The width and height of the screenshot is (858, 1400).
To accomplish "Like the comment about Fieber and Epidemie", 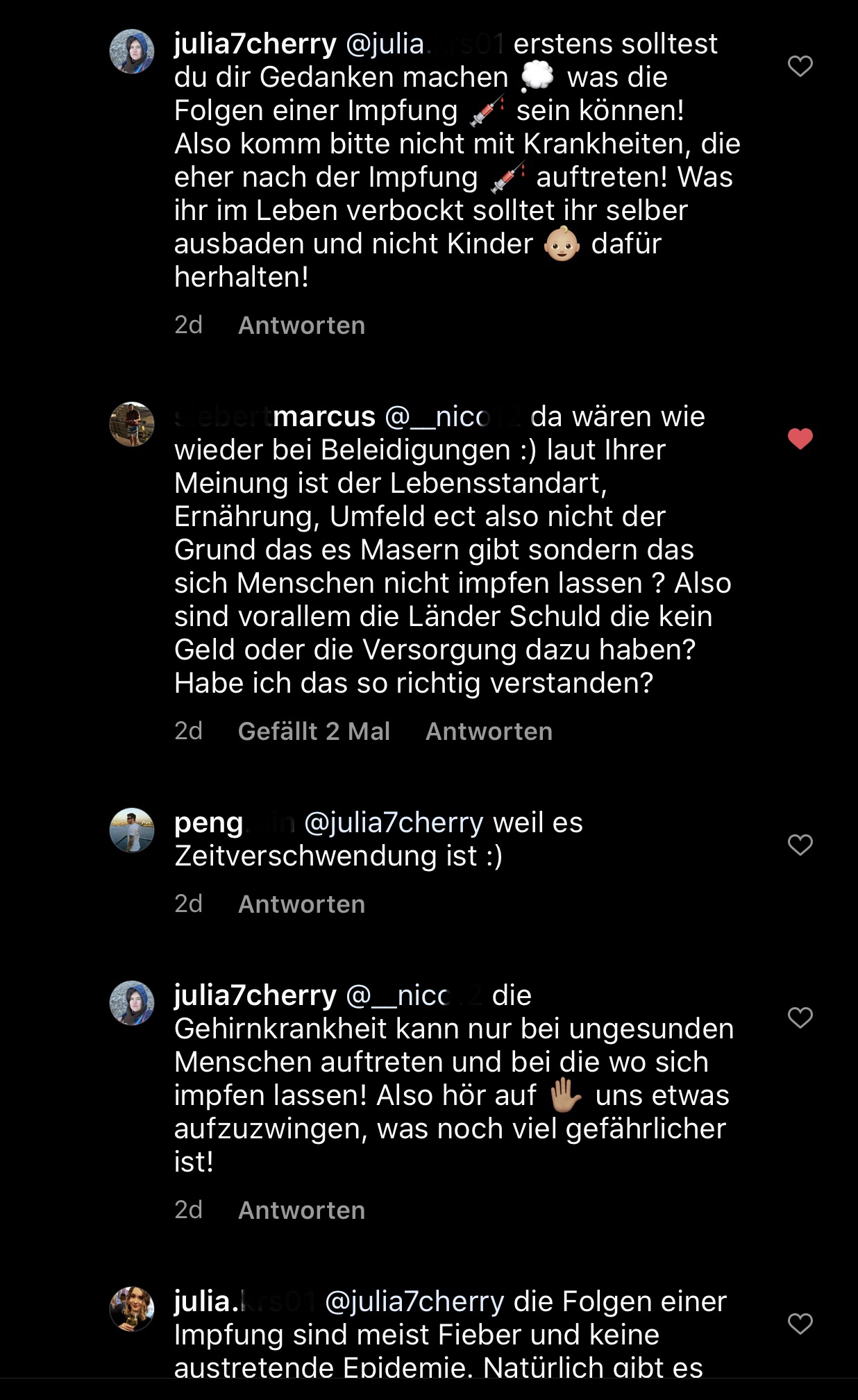I will (x=800, y=1324).
